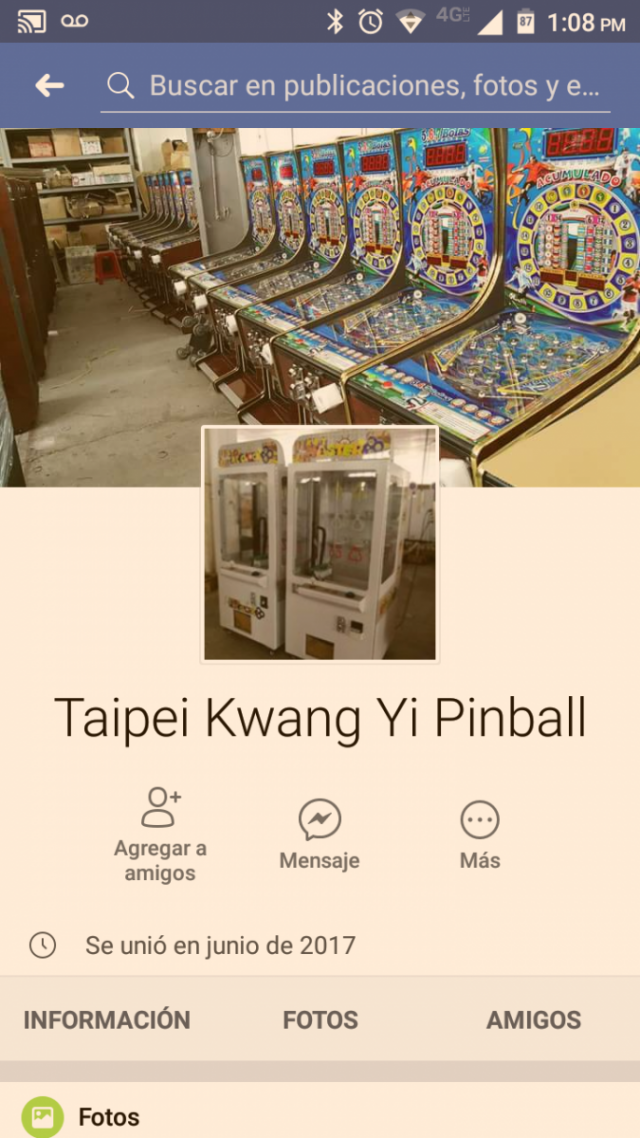This screenshot has height=1138, width=640.
Task: View the profile picture of vending machines
Action: pos(320,544)
